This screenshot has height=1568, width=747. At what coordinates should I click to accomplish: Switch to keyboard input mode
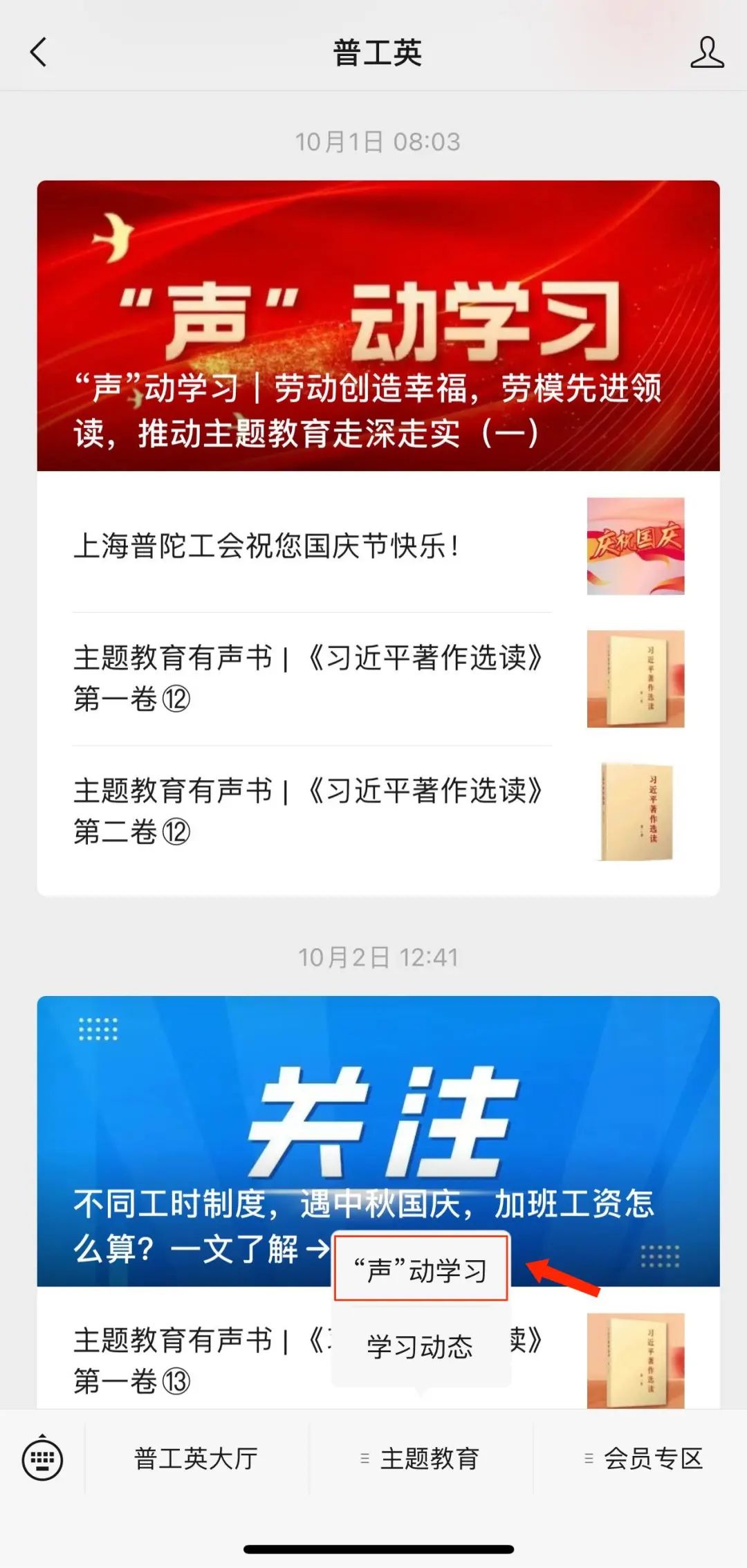point(42,1458)
